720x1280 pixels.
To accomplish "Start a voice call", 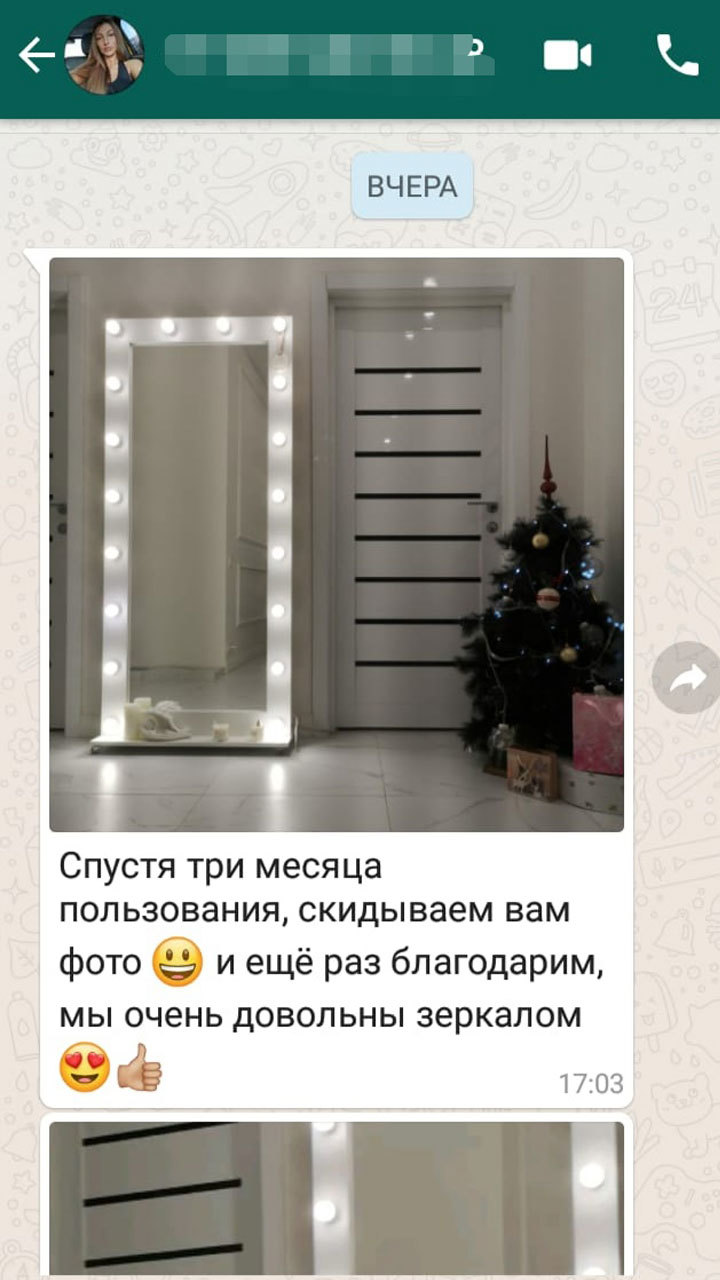I will pos(677,55).
